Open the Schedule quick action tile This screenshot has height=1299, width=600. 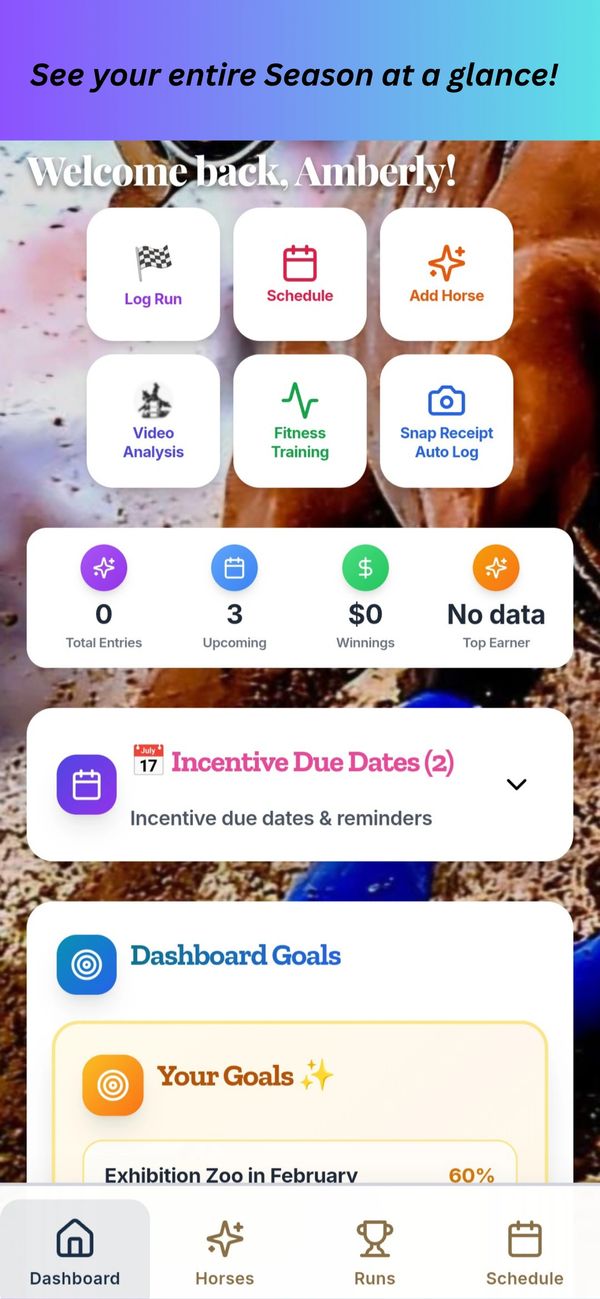click(x=300, y=274)
